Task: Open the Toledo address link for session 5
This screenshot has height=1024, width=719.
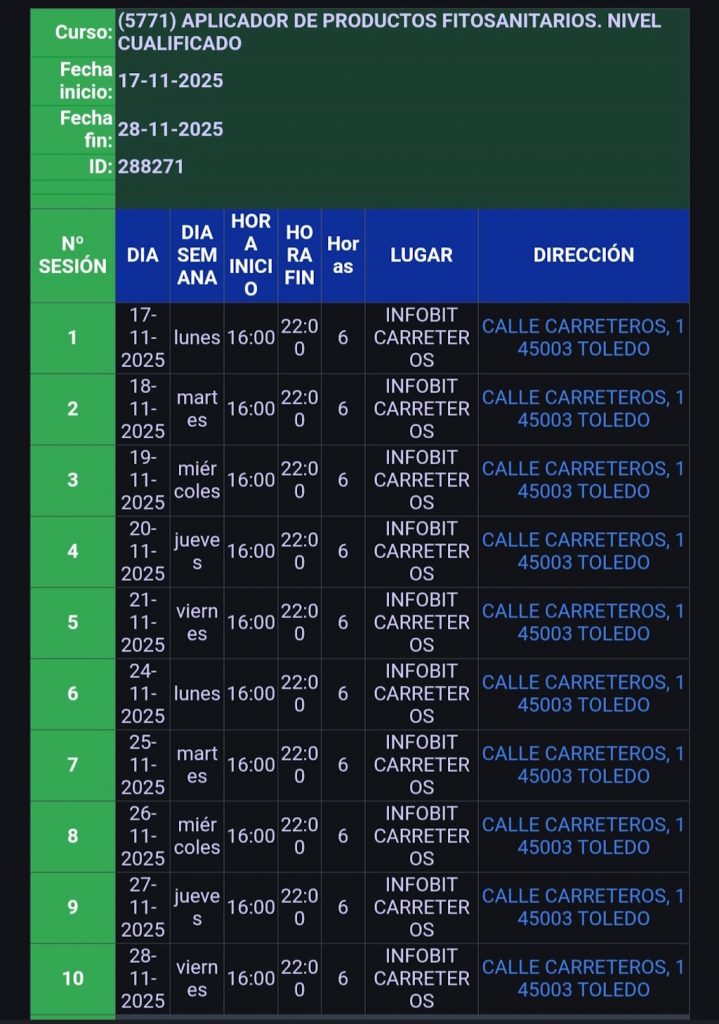Action: (583, 621)
